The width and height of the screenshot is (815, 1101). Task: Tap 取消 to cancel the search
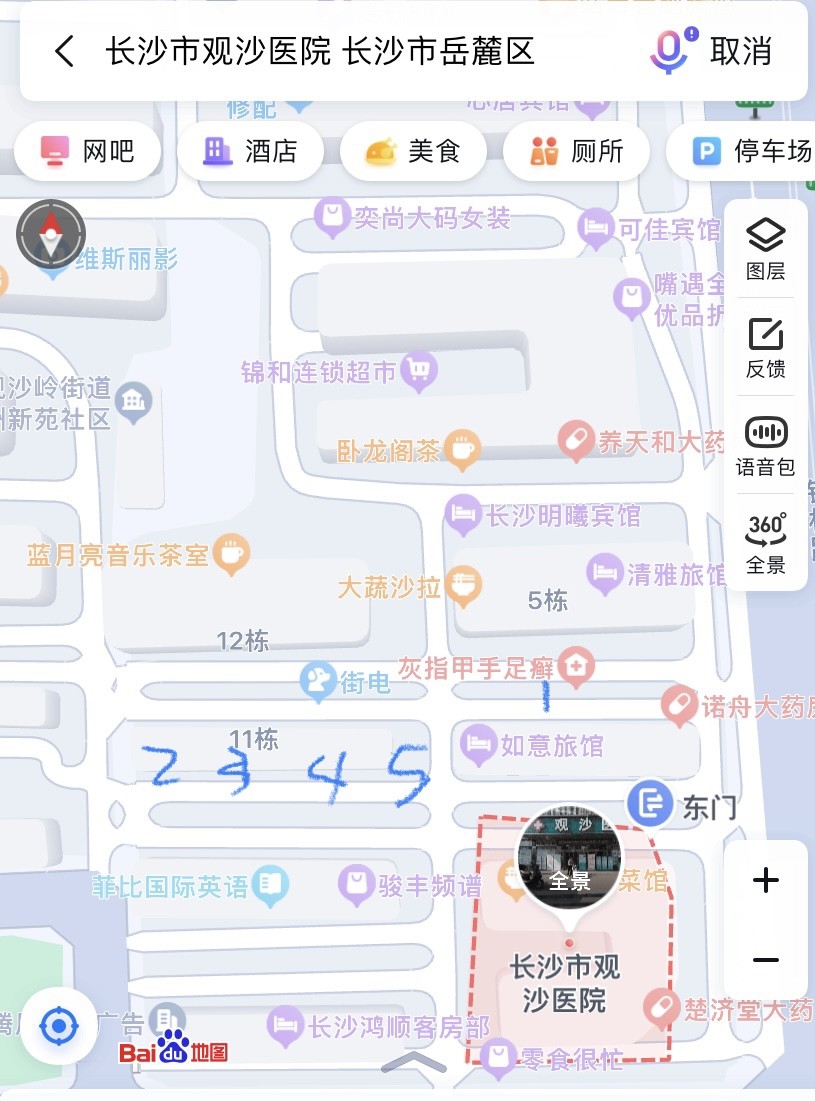[x=741, y=51]
